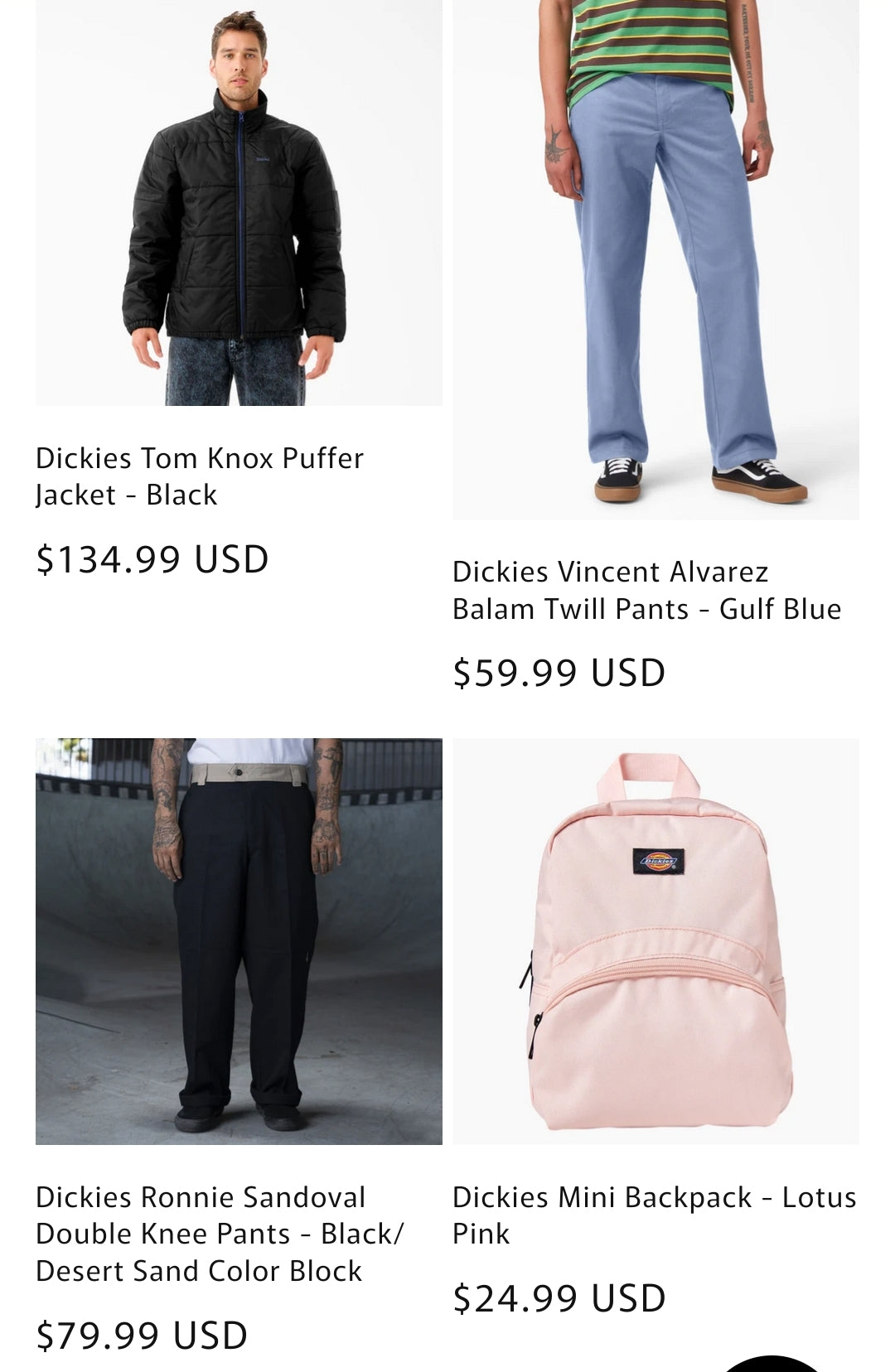Open Vincent Alvarez Balam Twill Pants title link
This screenshot has height=1372, width=895.
pos(646,590)
